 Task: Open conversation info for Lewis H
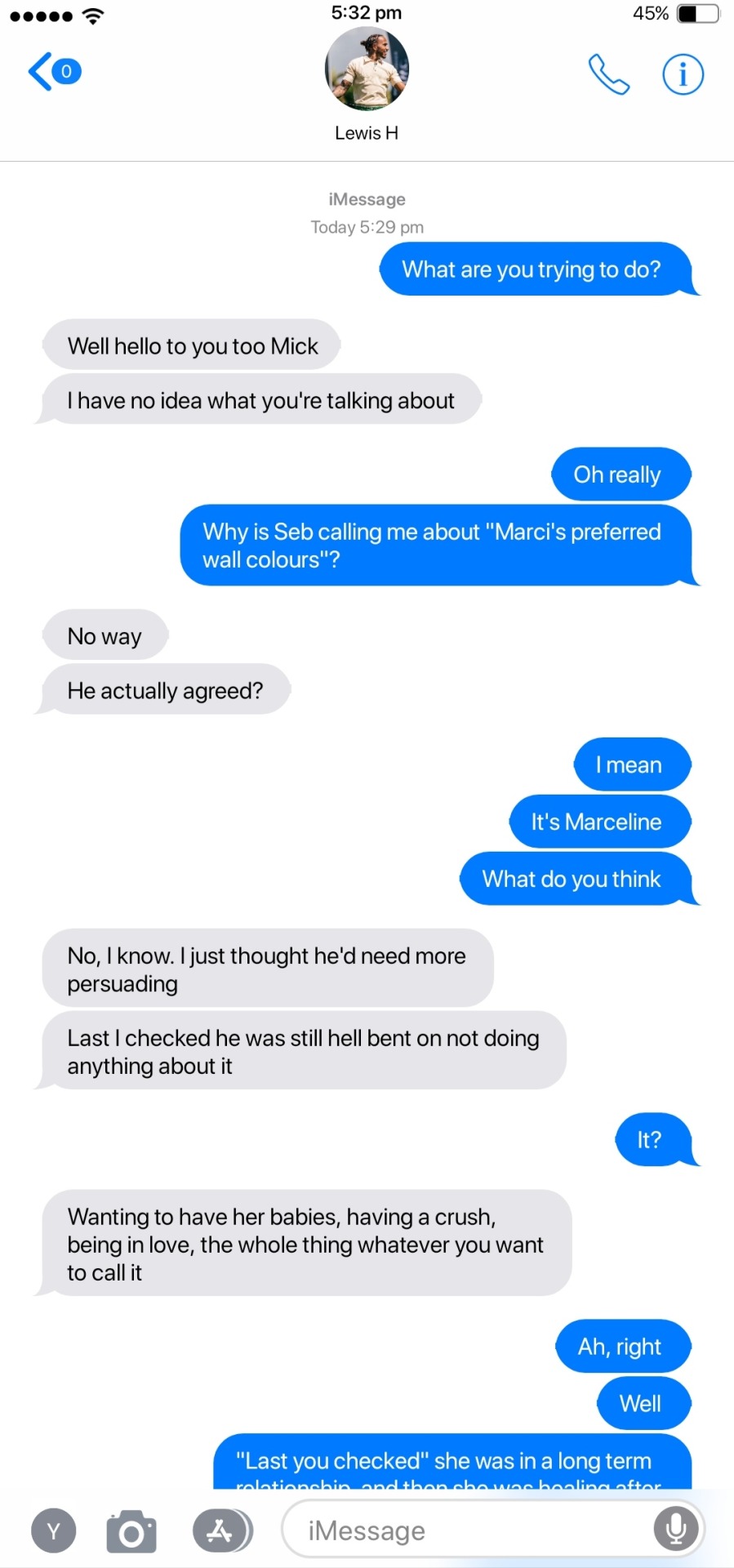(x=683, y=74)
